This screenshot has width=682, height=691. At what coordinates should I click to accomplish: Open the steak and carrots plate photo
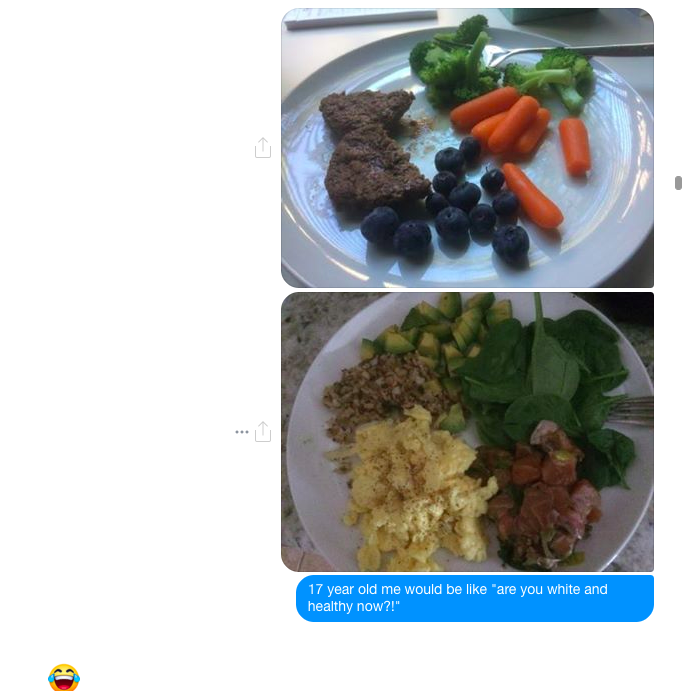[467, 148]
